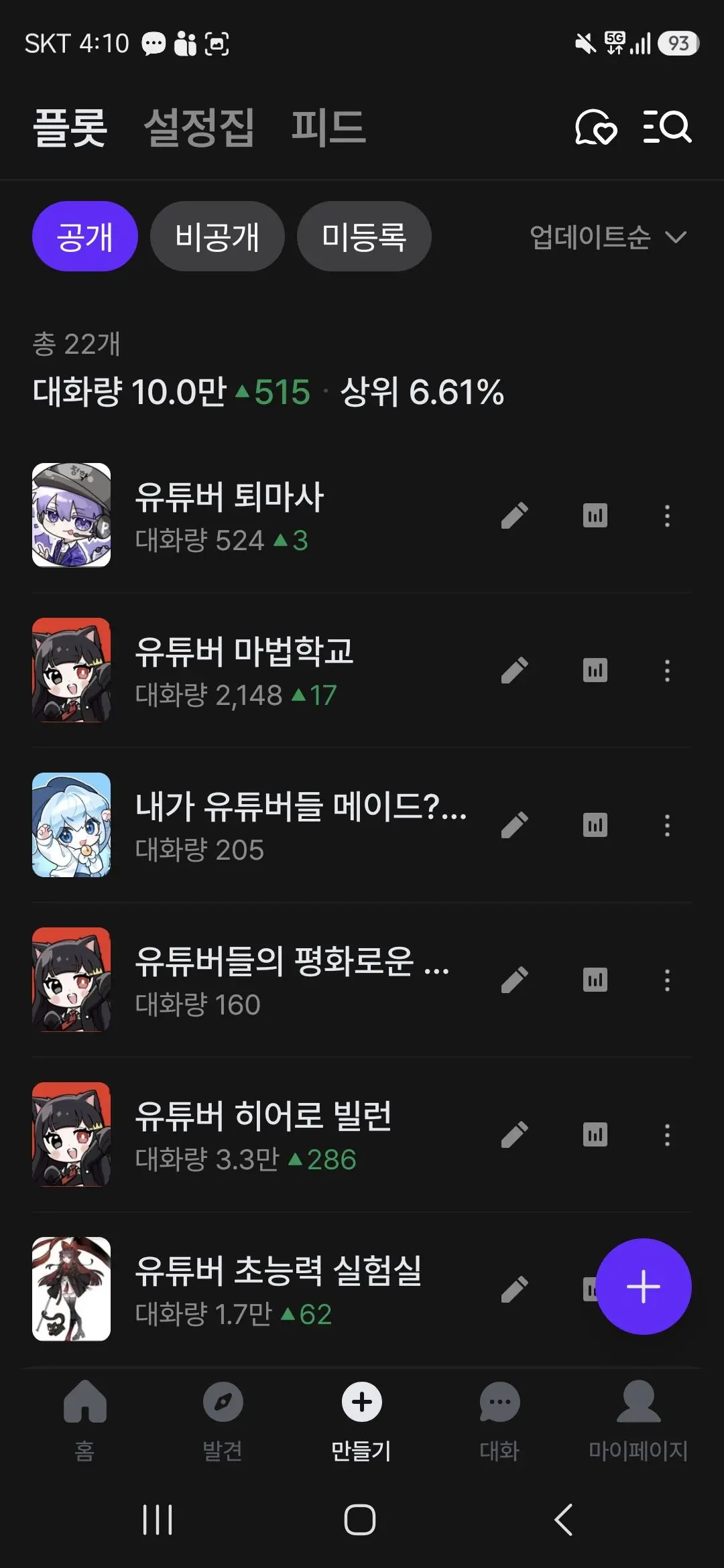This screenshot has width=724, height=1568.
Task: Go to the 홈 tab
Action: [x=85, y=1421]
